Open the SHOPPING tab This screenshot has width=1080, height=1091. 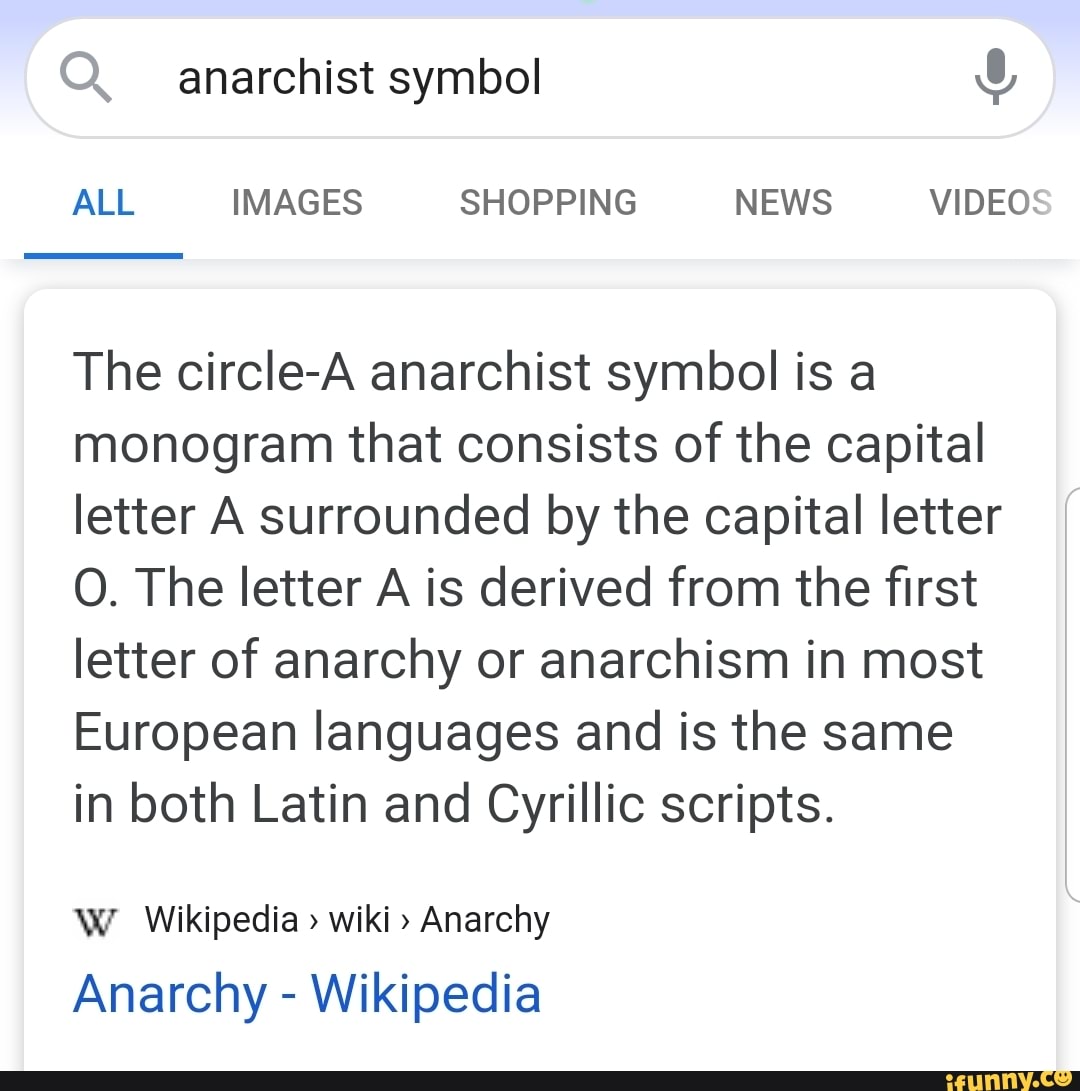548,202
